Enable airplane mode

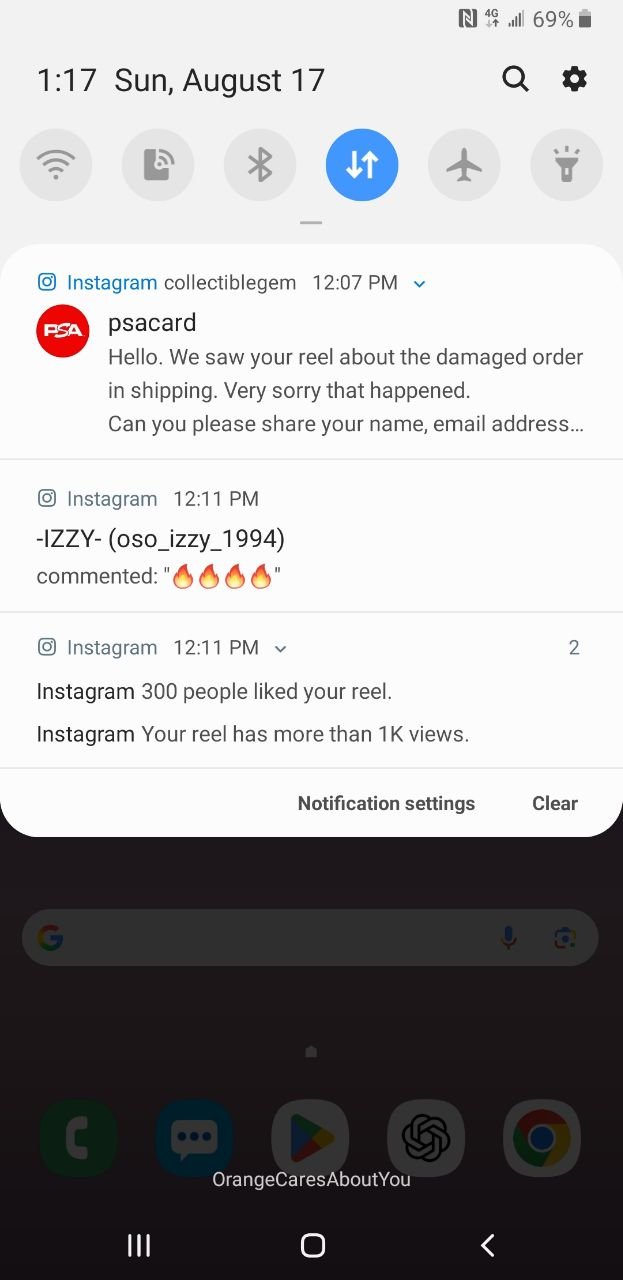(464, 165)
